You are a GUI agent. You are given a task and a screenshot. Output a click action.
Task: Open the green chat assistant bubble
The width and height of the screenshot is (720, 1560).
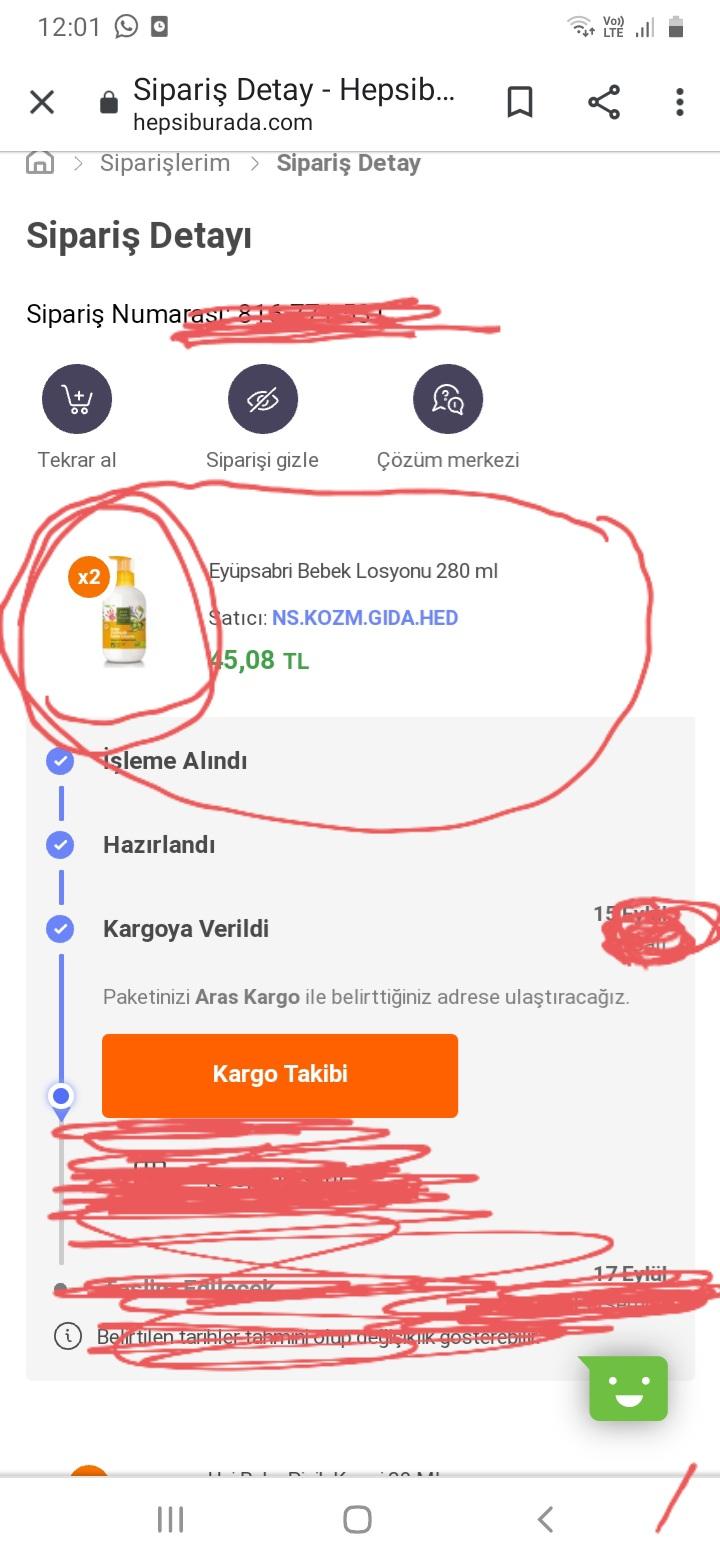point(628,1388)
